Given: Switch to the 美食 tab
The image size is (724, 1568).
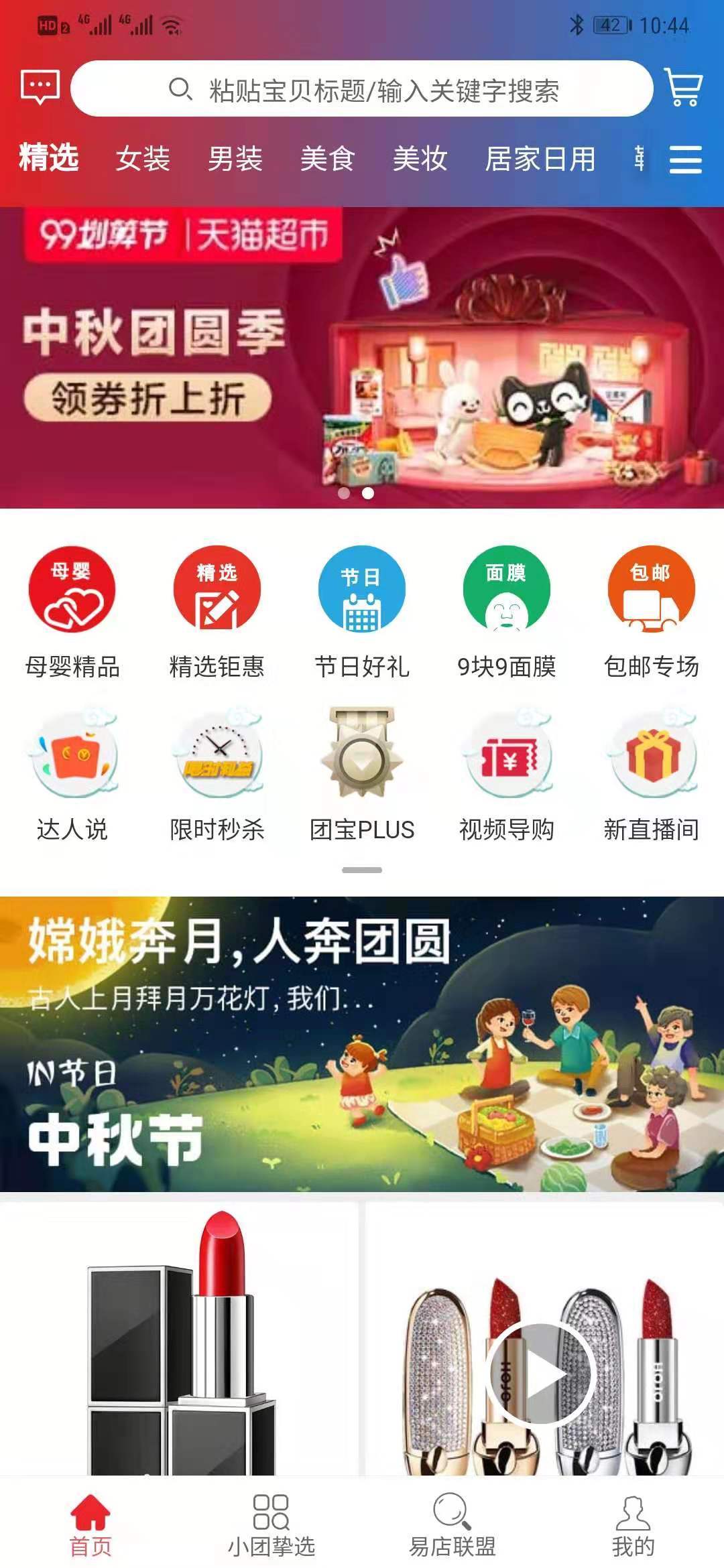Looking at the screenshot, I should click(327, 159).
